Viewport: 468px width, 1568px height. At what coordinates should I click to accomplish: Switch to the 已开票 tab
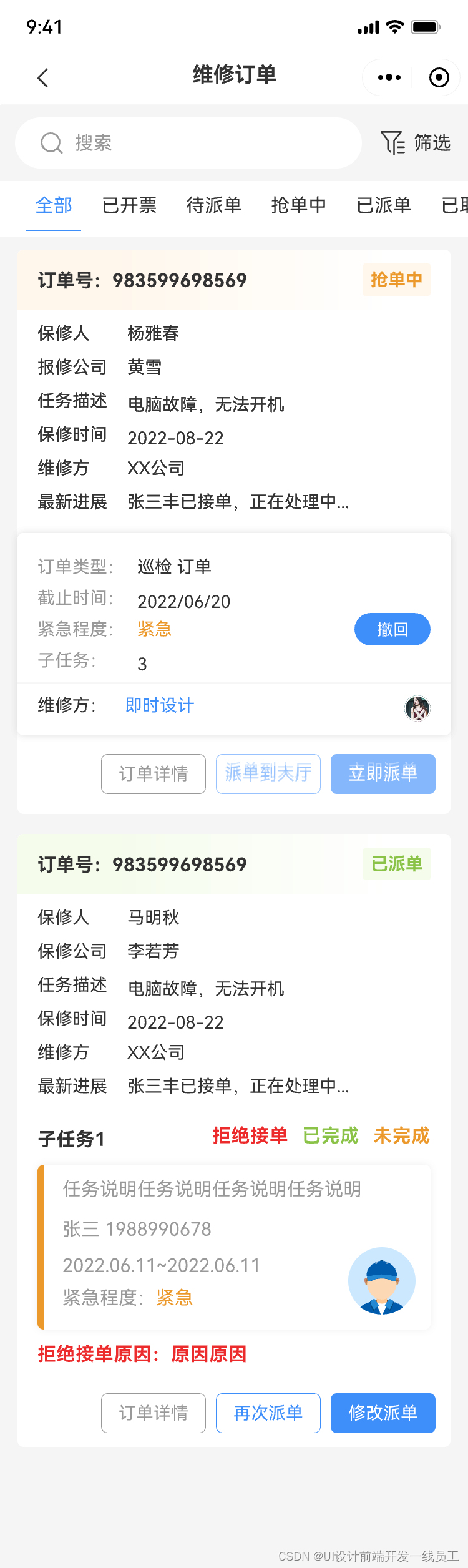point(129,205)
